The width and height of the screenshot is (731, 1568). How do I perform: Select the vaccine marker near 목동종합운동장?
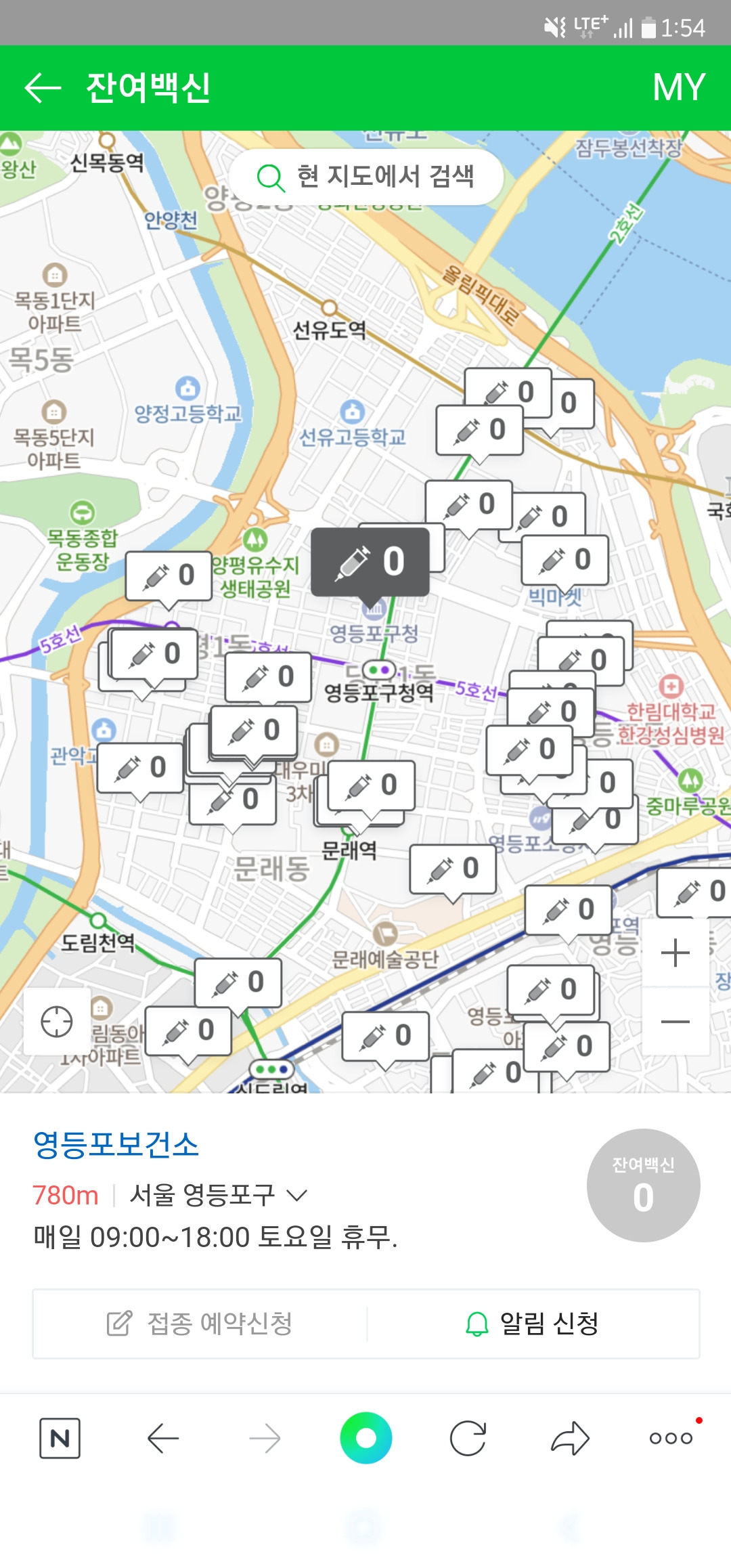(169, 575)
